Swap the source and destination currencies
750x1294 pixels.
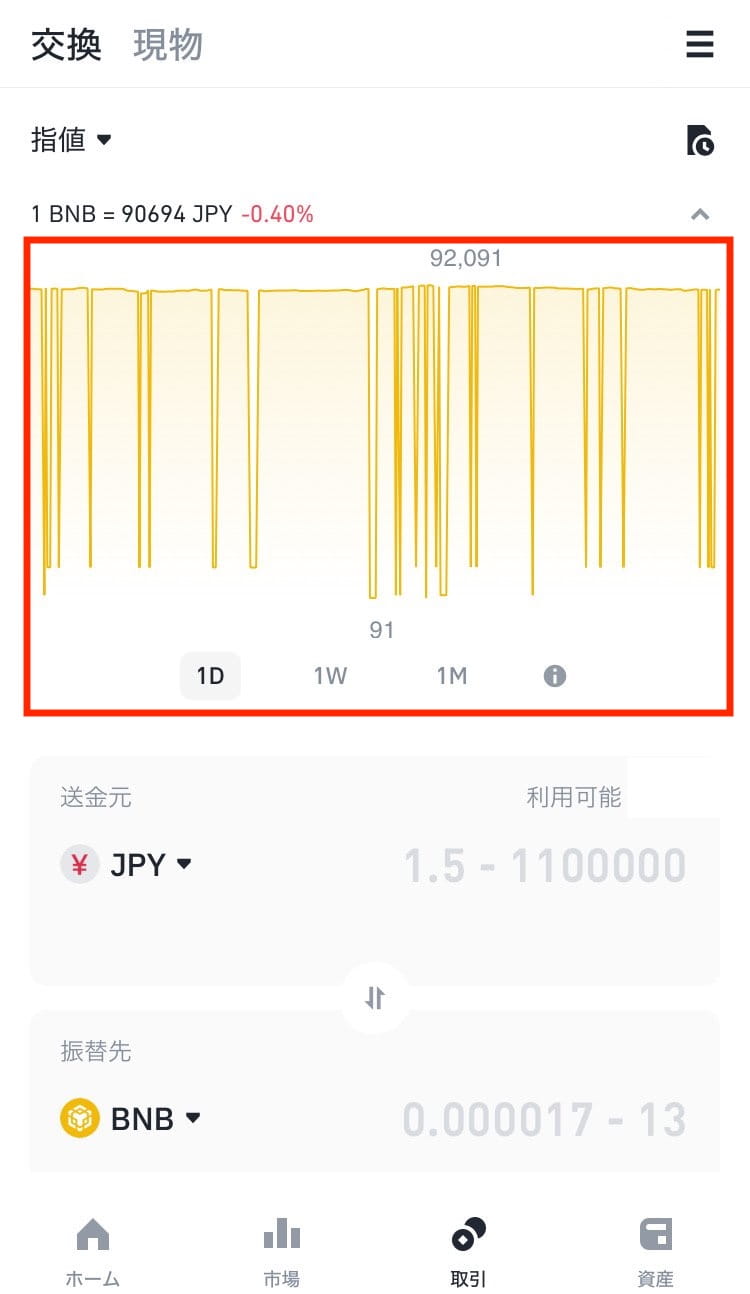pyautogui.click(x=375, y=998)
